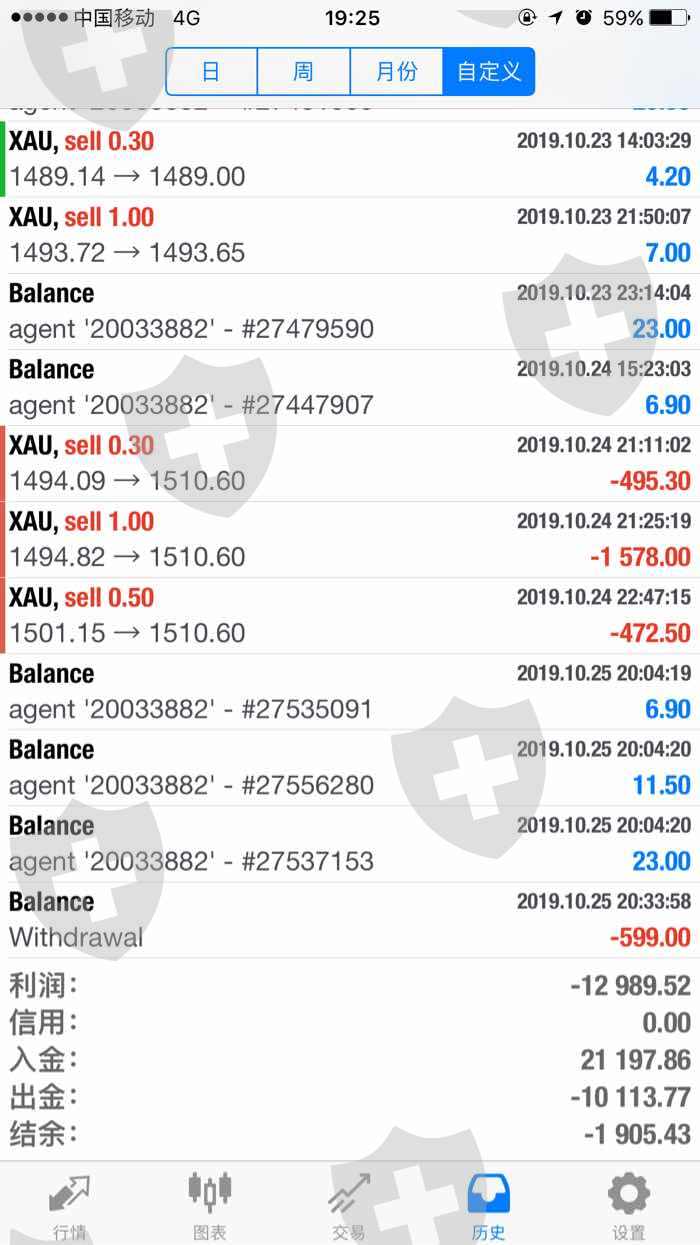
Task: Show the 月份 (month) history
Action: coord(396,72)
